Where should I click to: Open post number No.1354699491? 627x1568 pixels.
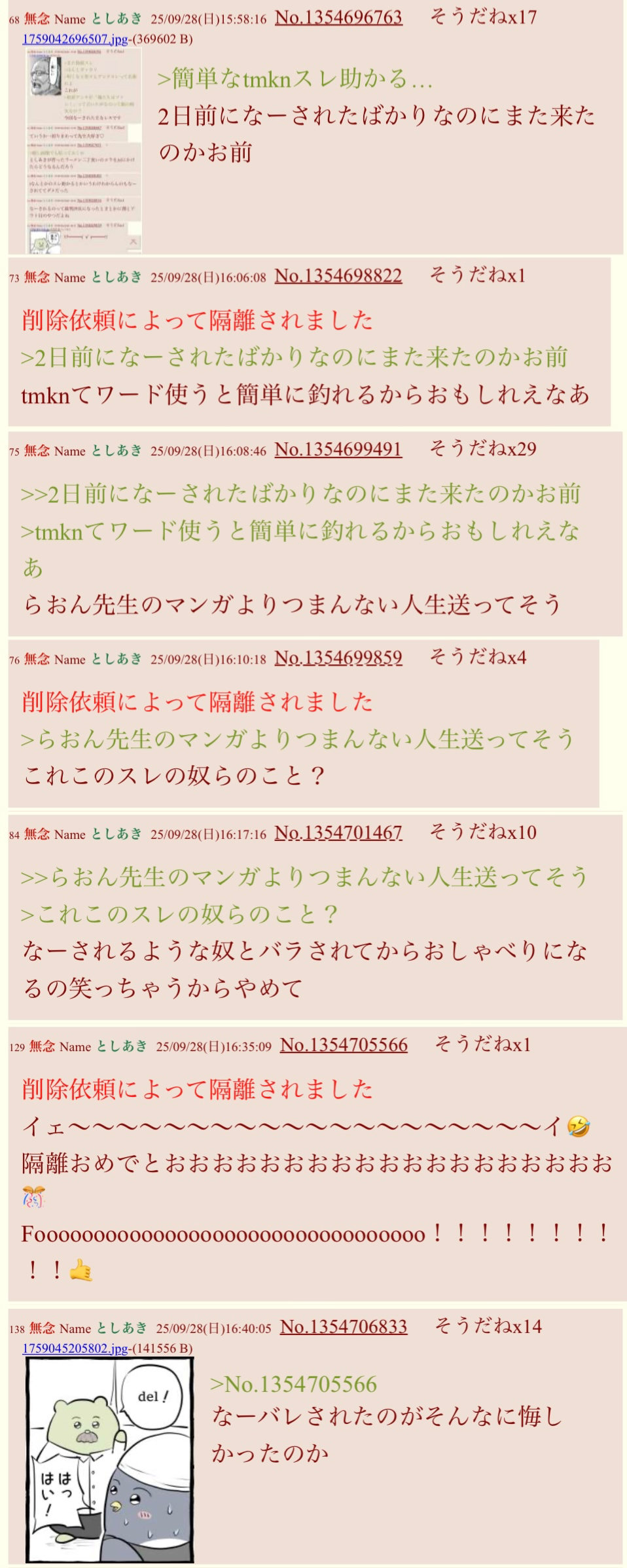[338, 450]
